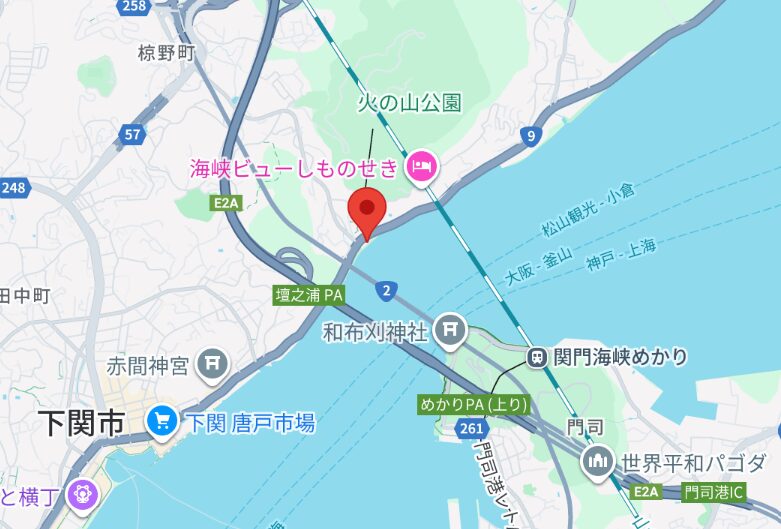The height and width of the screenshot is (529, 781).
Task: Tap the 壇之浦 PA parking area label
Action: coord(309,295)
